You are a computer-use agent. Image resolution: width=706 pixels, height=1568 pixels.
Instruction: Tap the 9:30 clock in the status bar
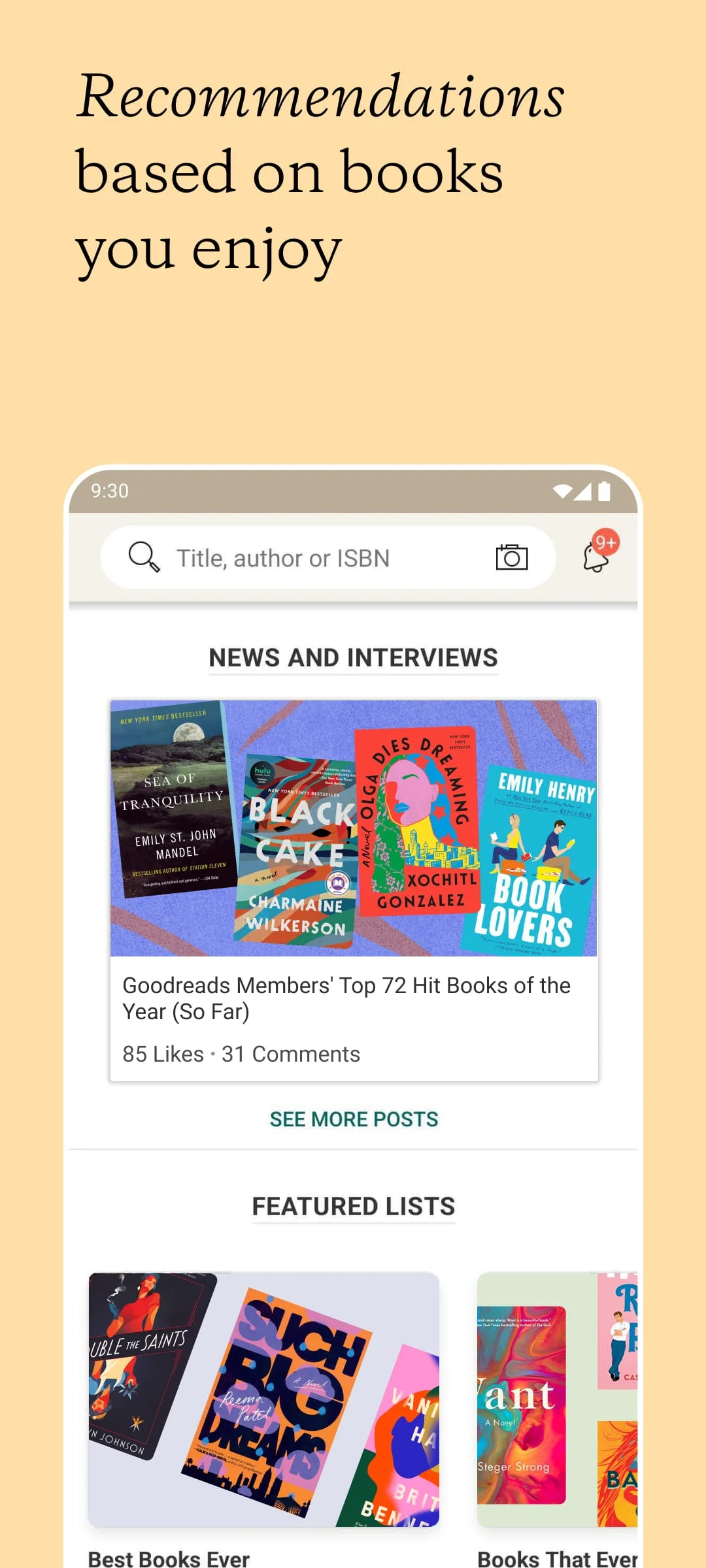click(110, 491)
